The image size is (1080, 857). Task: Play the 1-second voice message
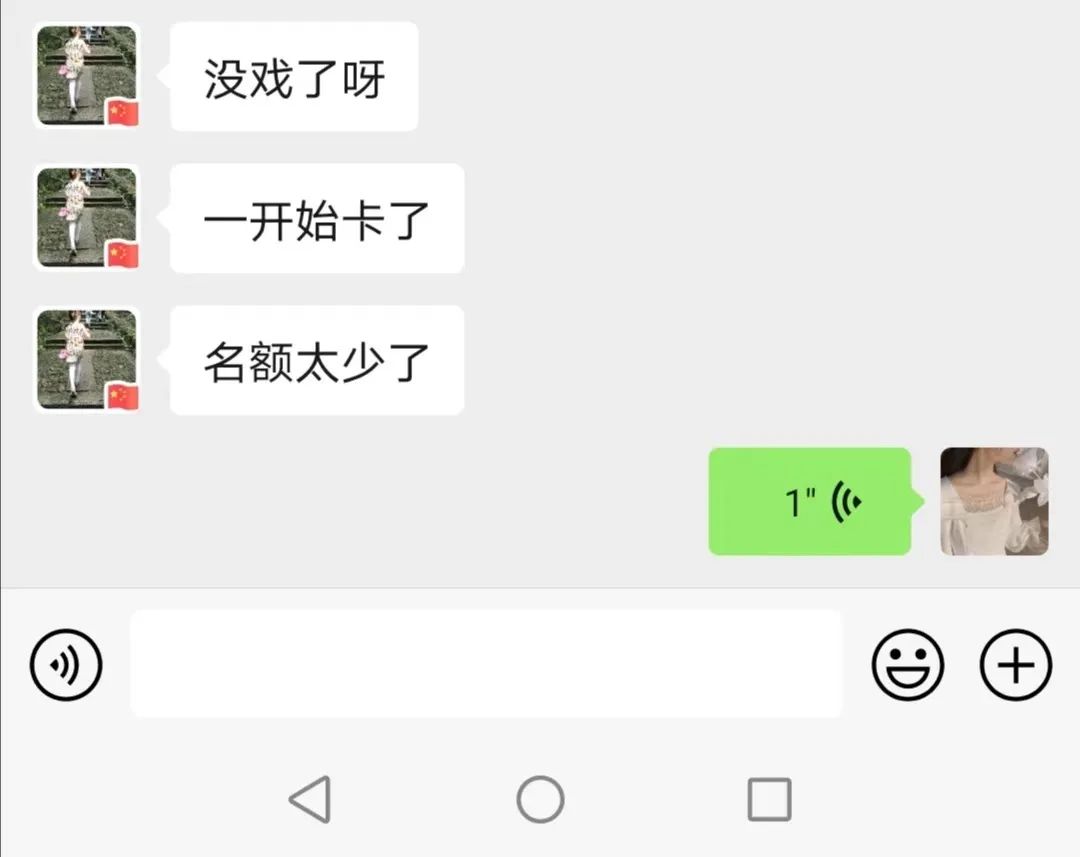pos(810,501)
